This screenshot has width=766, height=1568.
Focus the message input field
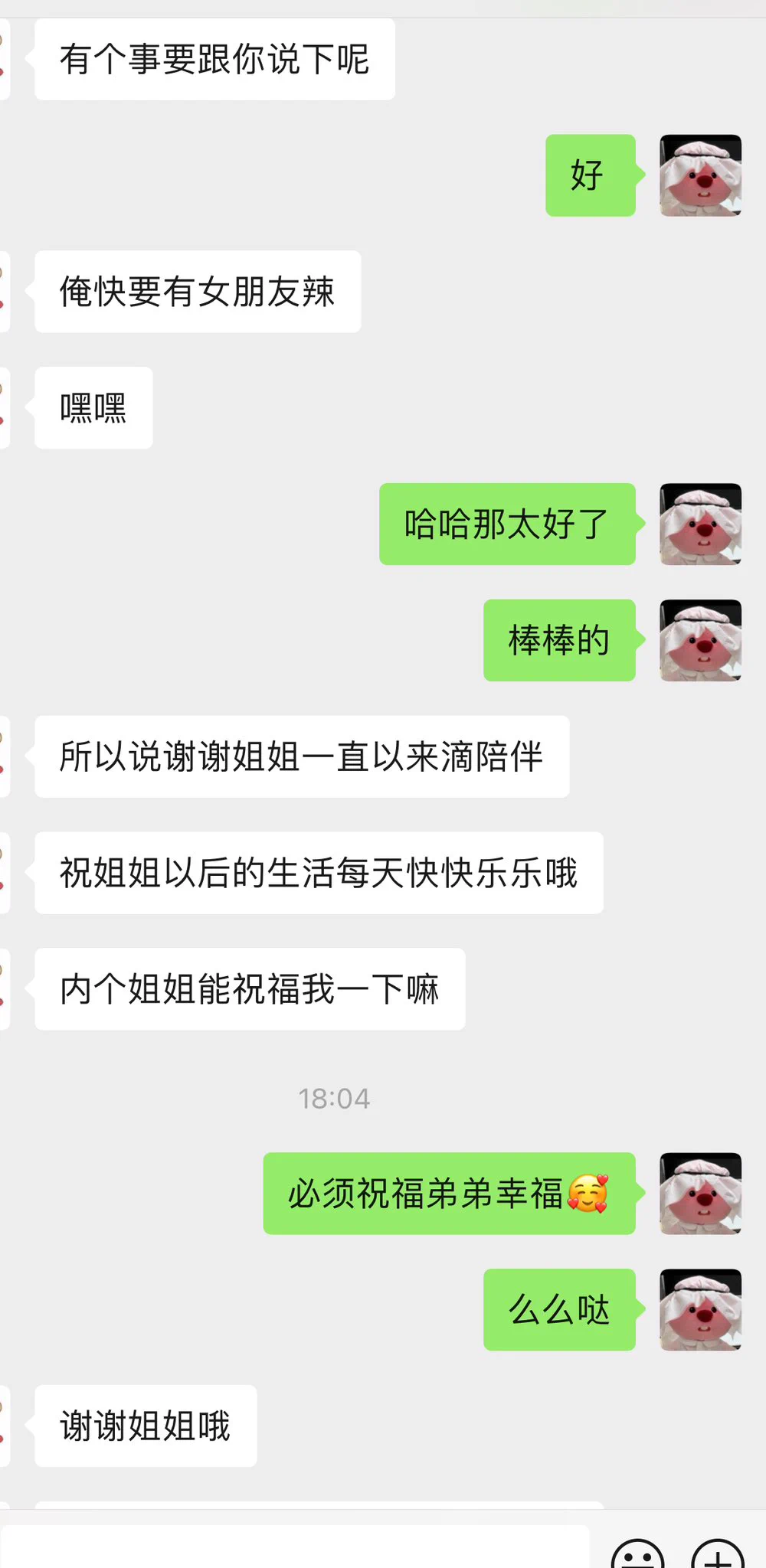[x=295, y=1548]
